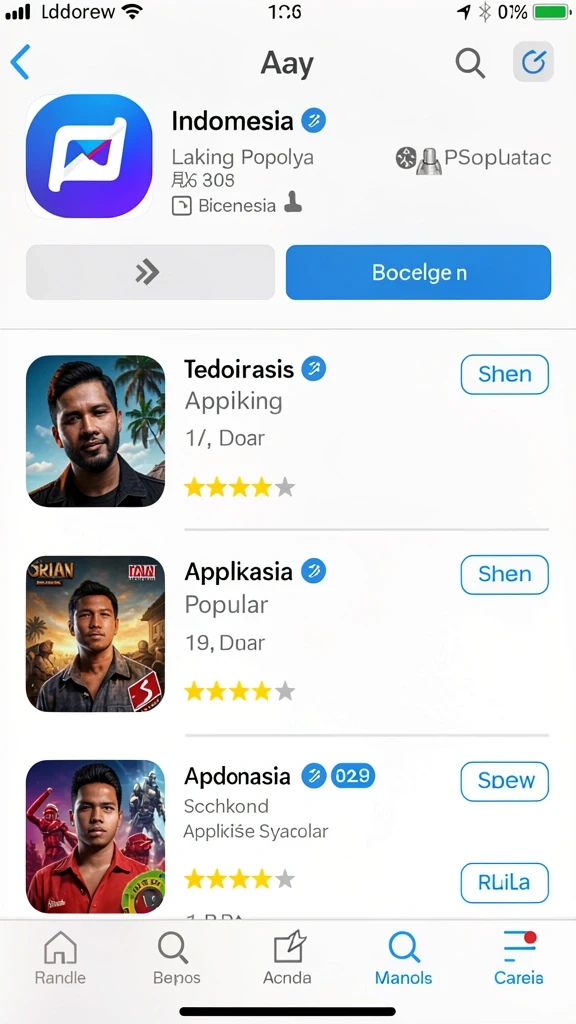Viewport: 576px width, 1024px height.
Task: Tap Shen next to Applkasia
Action: click(x=504, y=575)
